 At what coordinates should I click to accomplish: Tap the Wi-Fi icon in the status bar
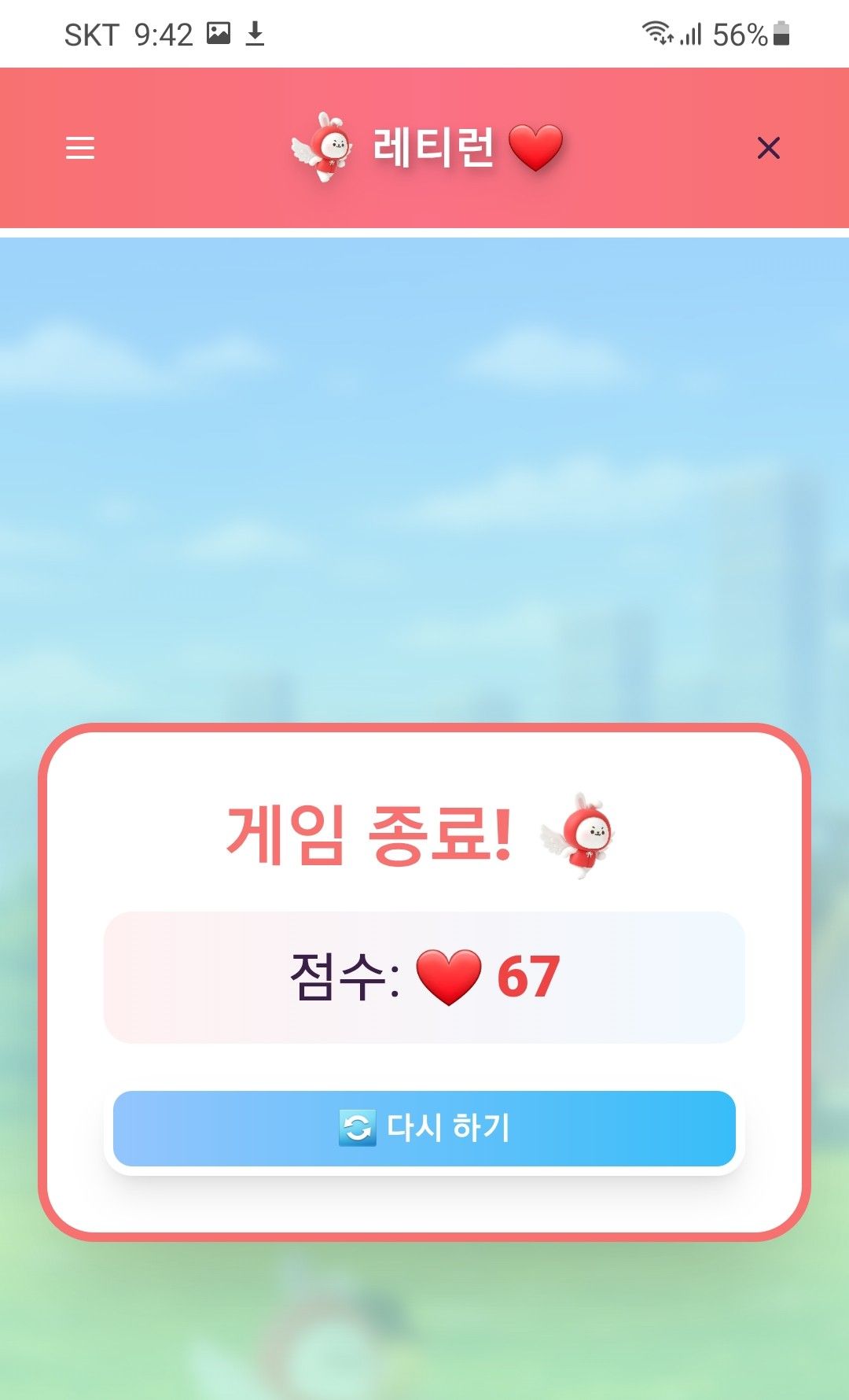(x=657, y=33)
